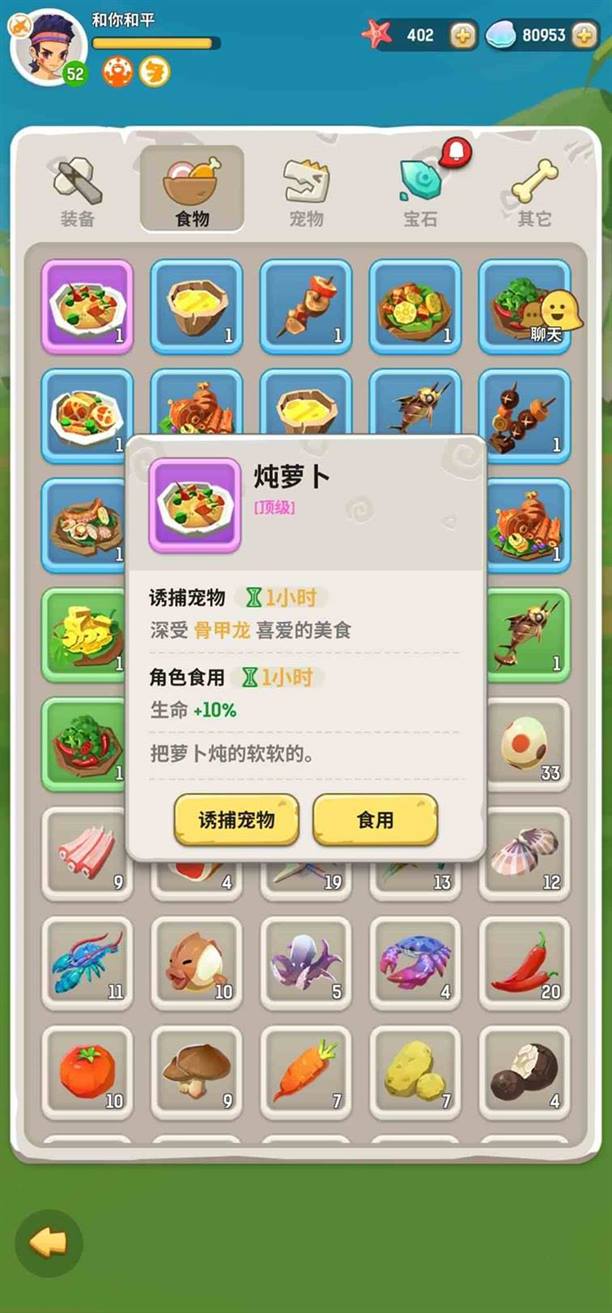Switch to the 装备 tab

click(x=78, y=192)
